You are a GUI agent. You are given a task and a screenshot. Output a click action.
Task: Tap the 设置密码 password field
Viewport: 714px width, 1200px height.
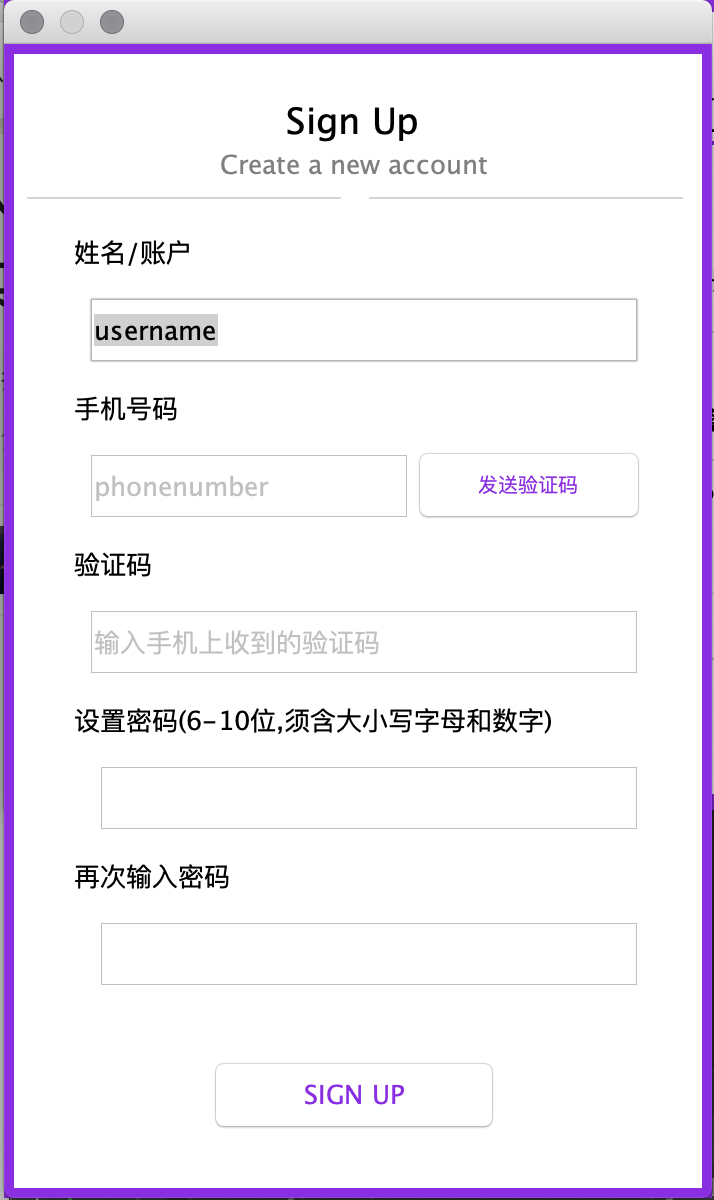368,798
